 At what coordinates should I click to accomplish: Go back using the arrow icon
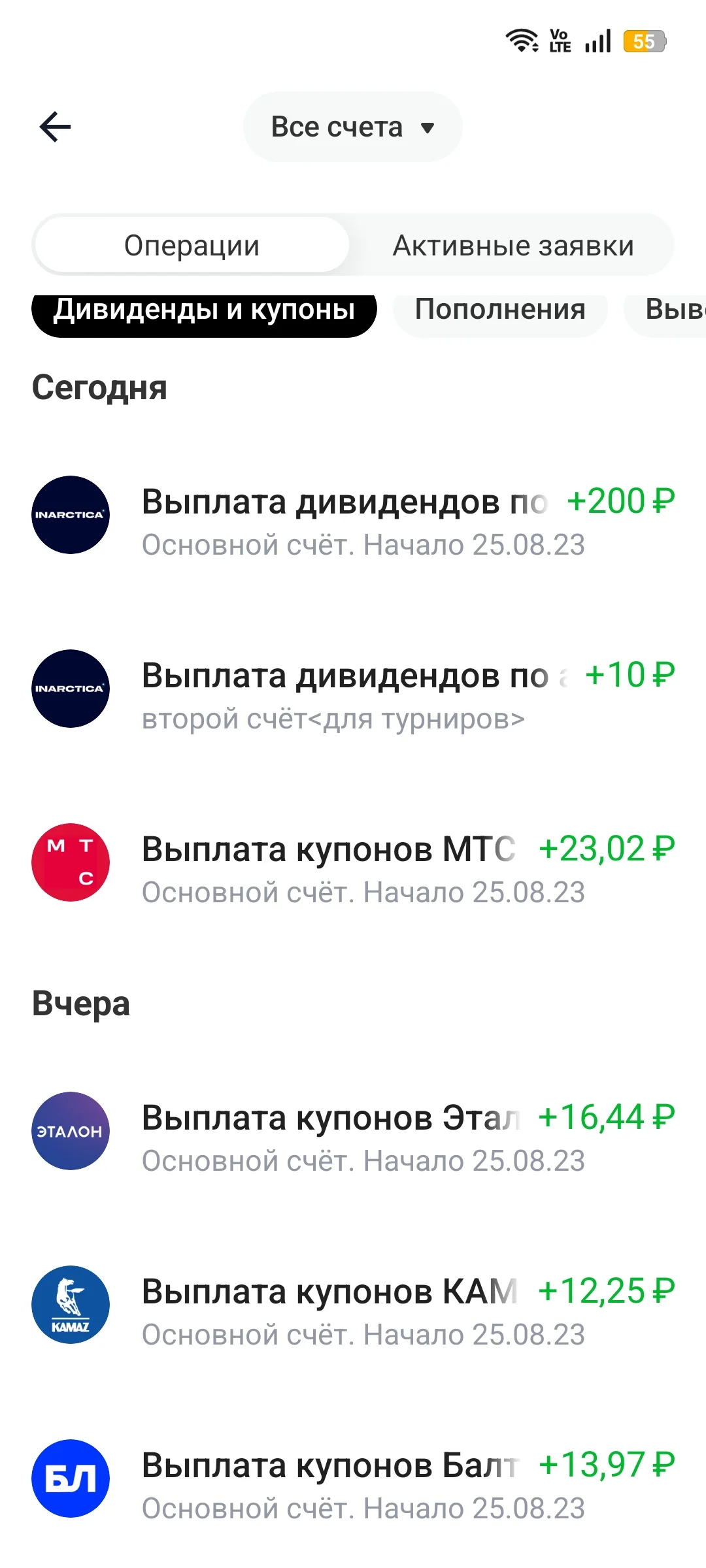pyautogui.click(x=55, y=127)
